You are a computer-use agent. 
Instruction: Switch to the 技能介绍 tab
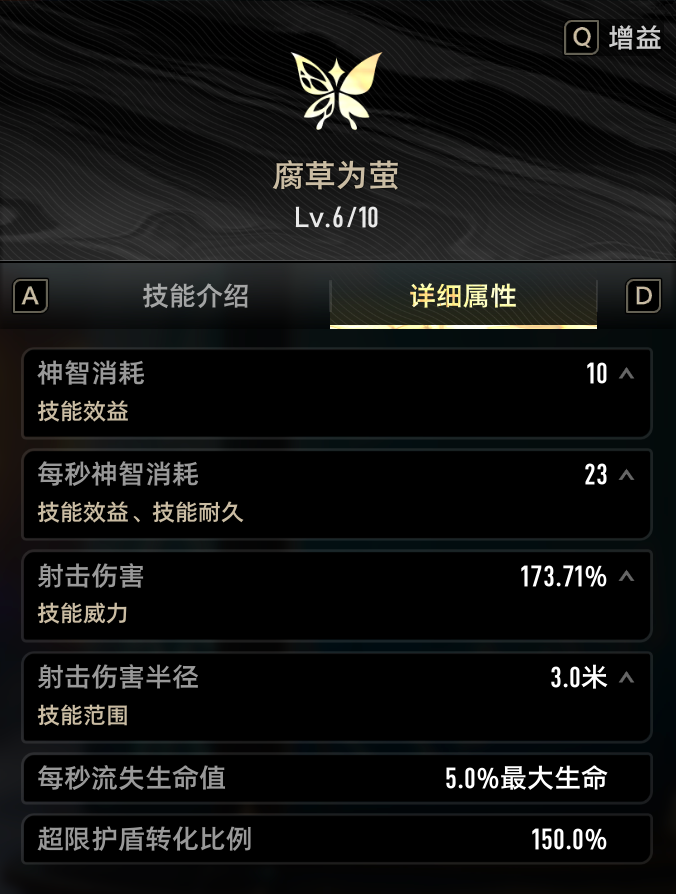196,296
